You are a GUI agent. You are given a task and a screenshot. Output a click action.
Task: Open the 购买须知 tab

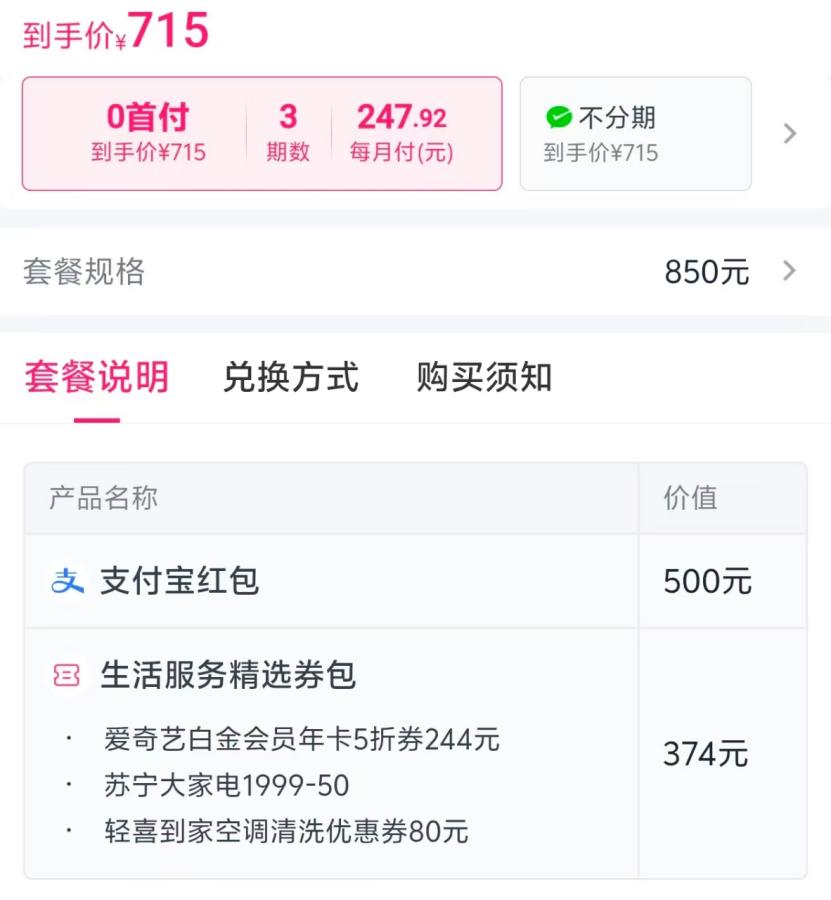click(x=484, y=378)
